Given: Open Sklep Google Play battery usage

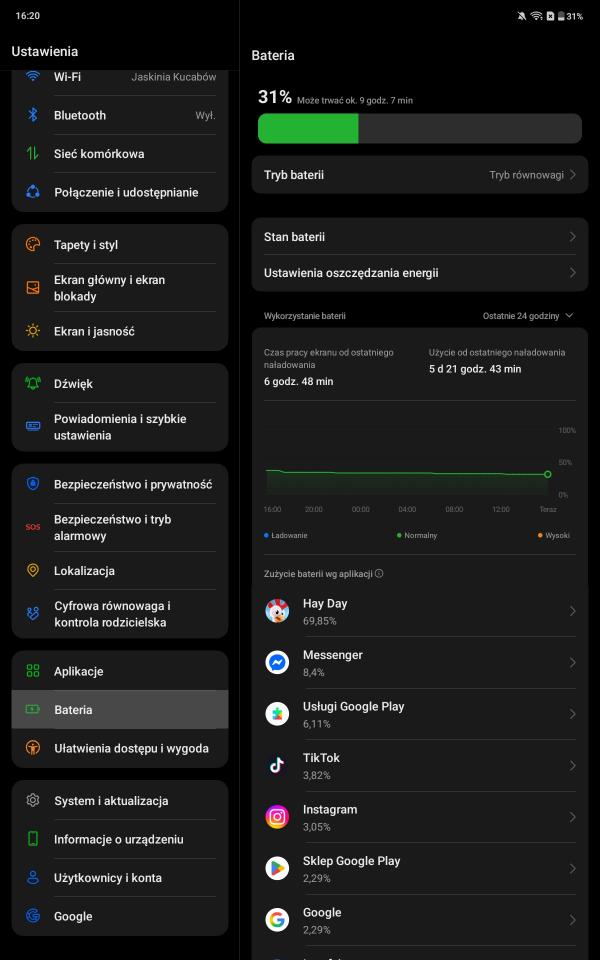Looking at the screenshot, I should pos(419,868).
